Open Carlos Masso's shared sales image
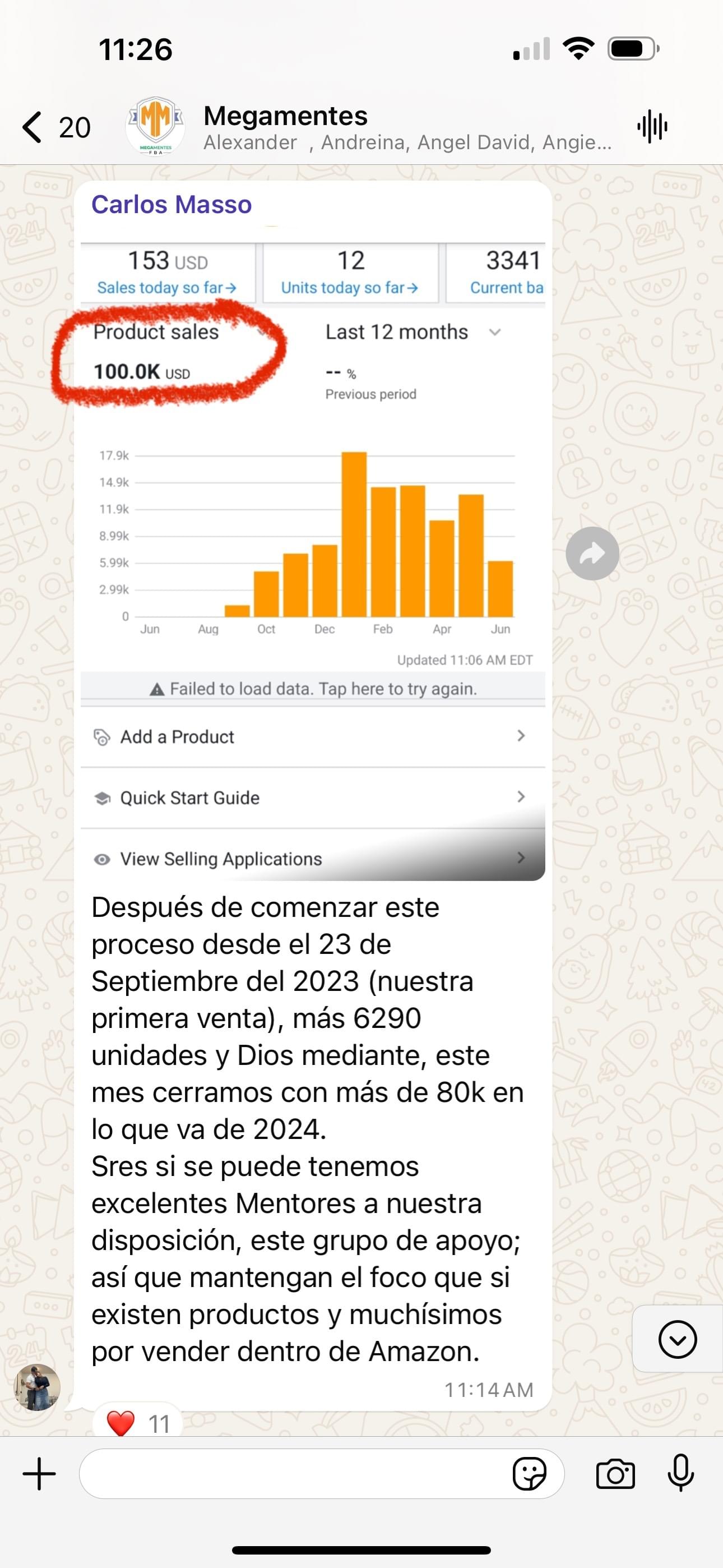The width and height of the screenshot is (723, 1568). tap(313, 548)
